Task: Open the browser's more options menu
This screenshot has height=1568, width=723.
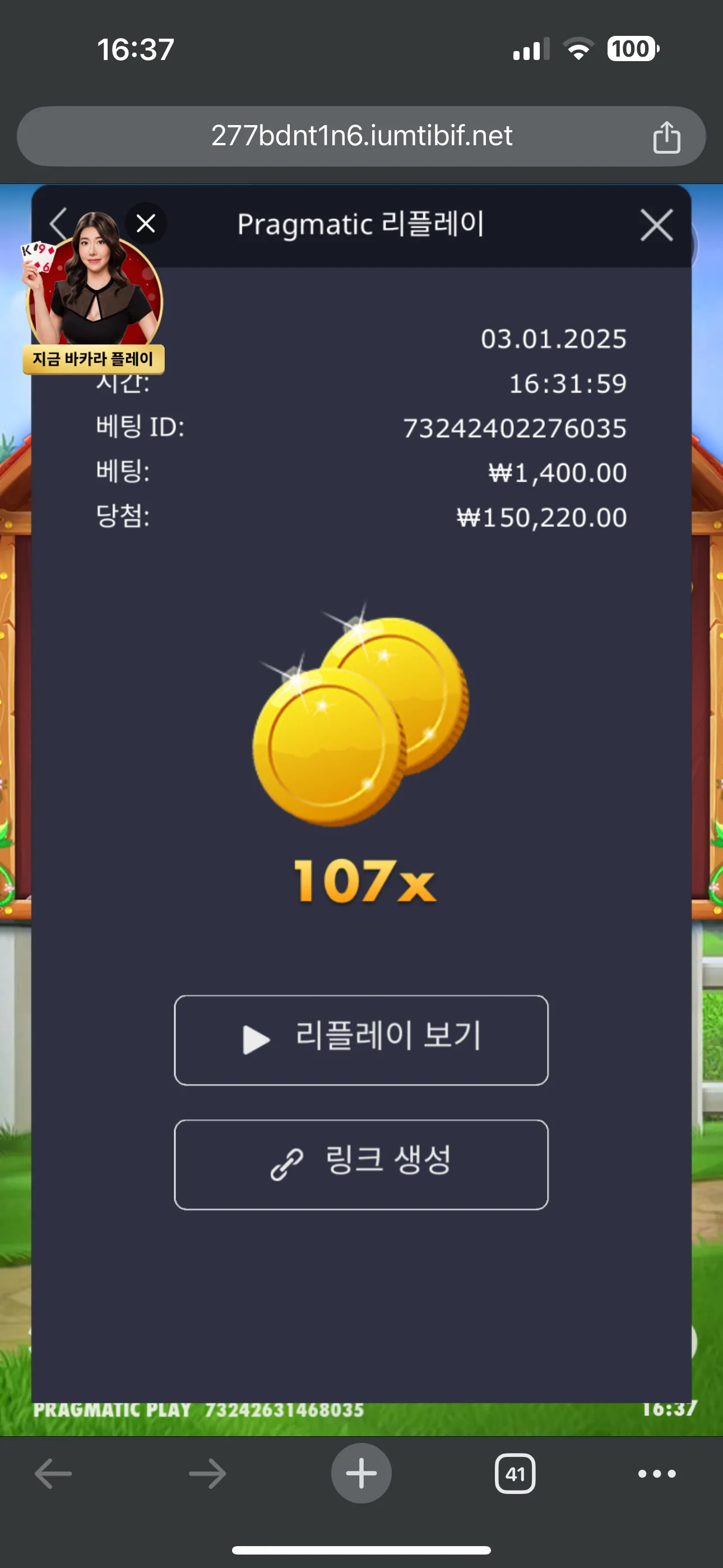Action: (x=656, y=1473)
